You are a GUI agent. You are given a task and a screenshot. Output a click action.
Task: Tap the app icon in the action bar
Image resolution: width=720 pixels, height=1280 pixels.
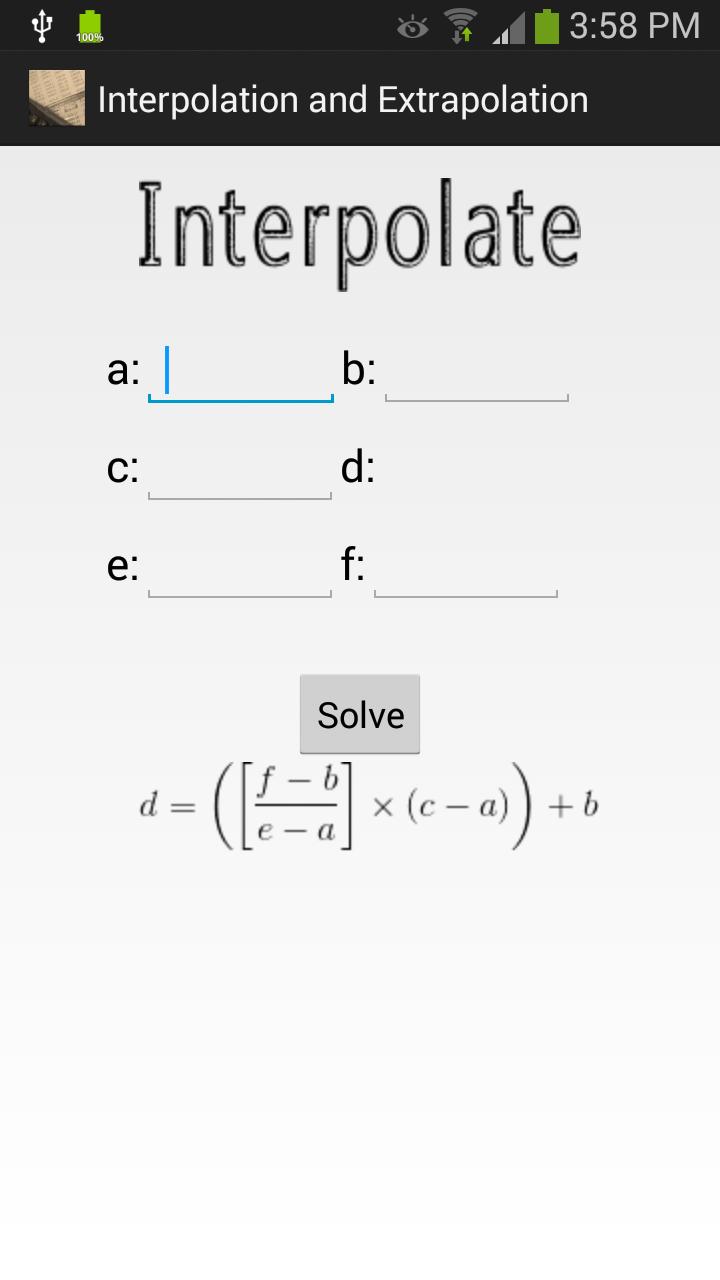(x=55, y=99)
